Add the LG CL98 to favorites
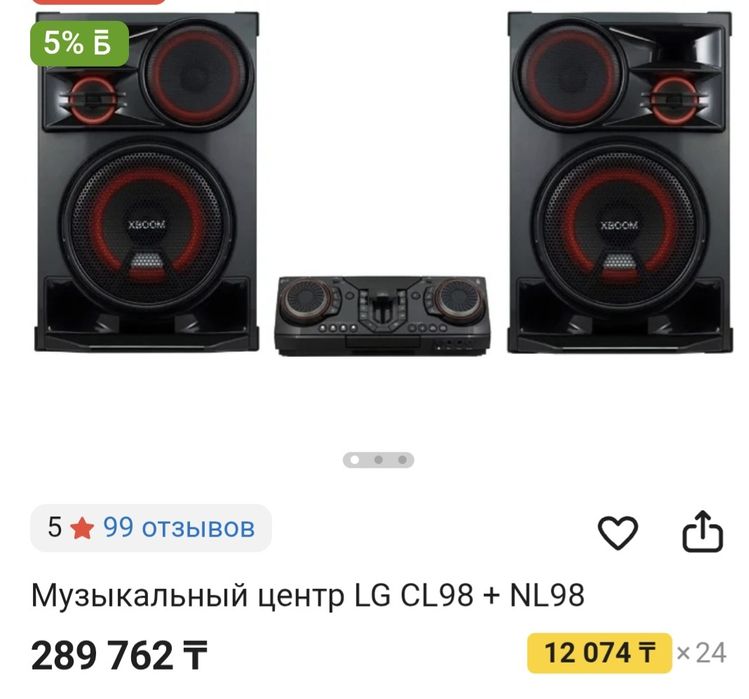 pyautogui.click(x=617, y=532)
